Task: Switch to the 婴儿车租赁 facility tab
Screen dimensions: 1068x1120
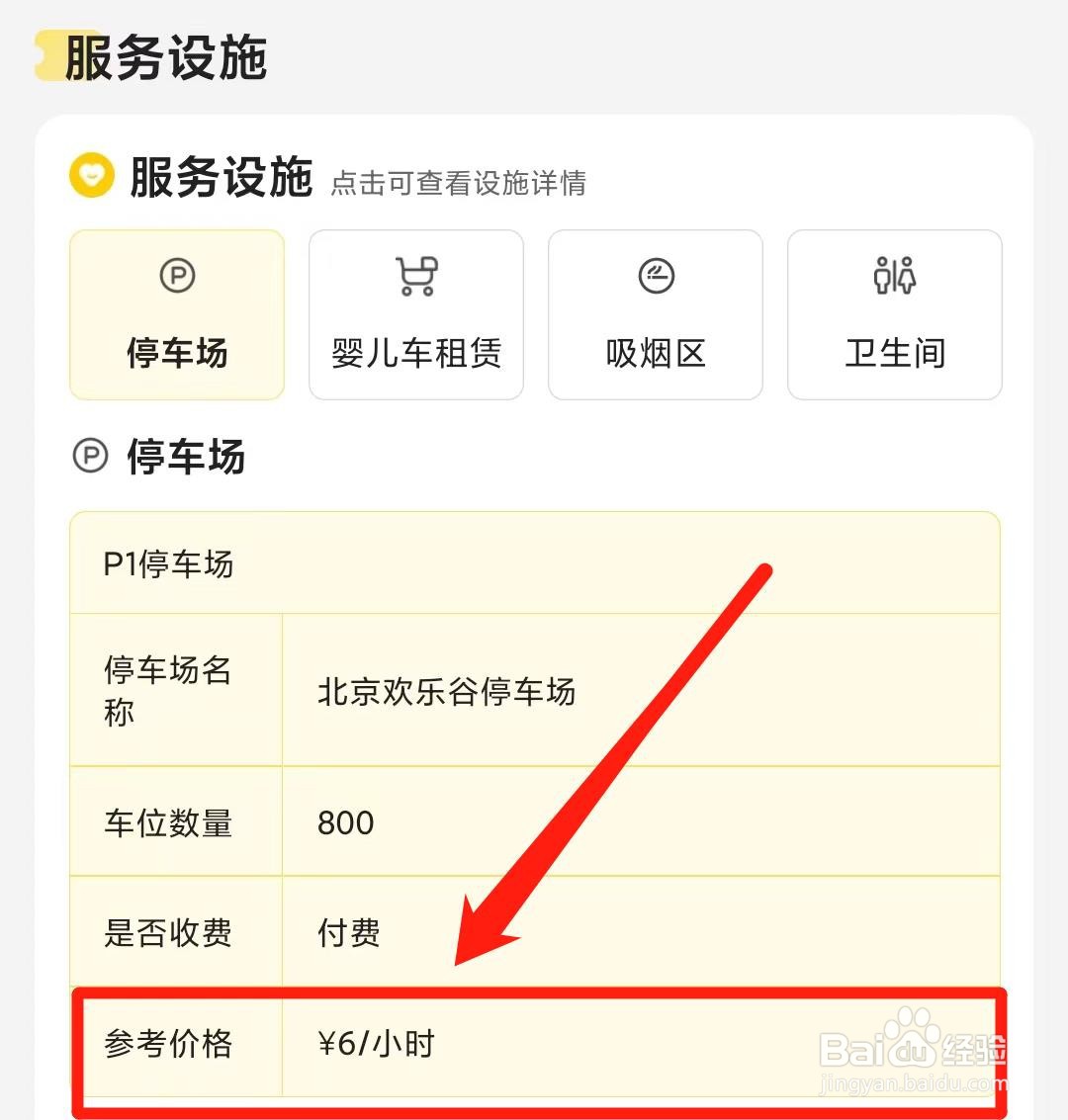Action: [415, 314]
